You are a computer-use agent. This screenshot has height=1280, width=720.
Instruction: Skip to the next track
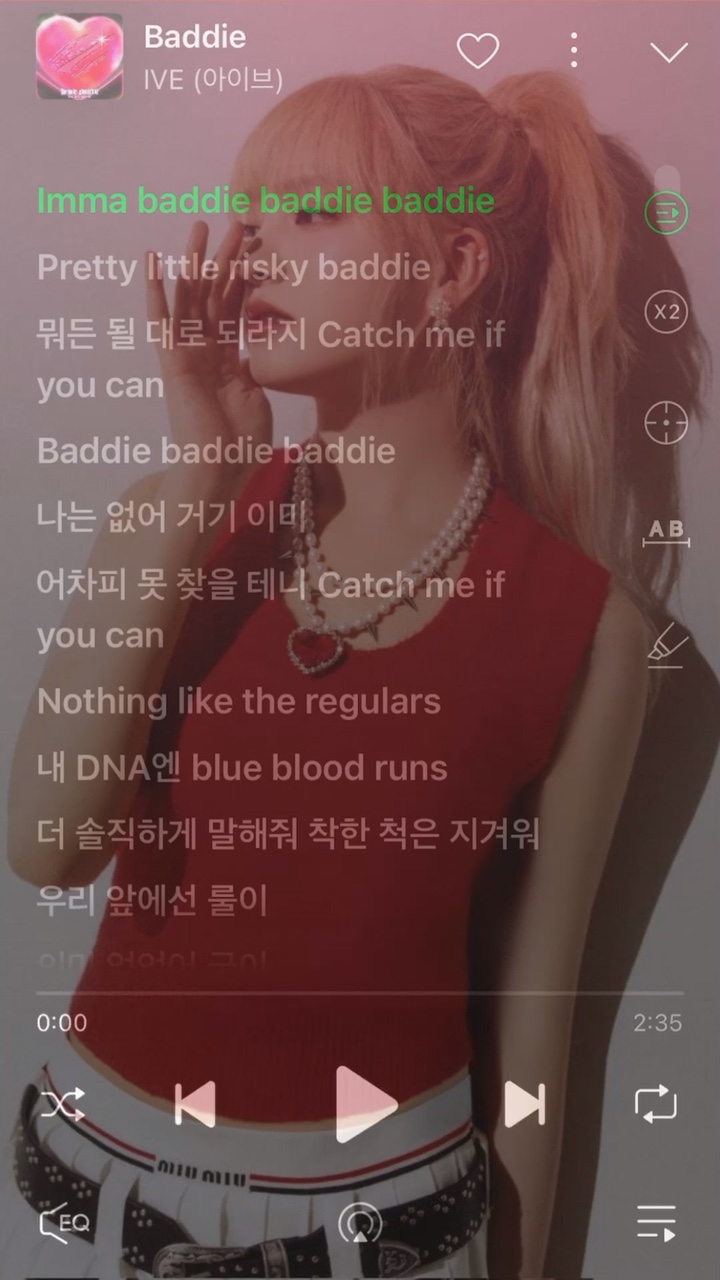pos(525,1104)
